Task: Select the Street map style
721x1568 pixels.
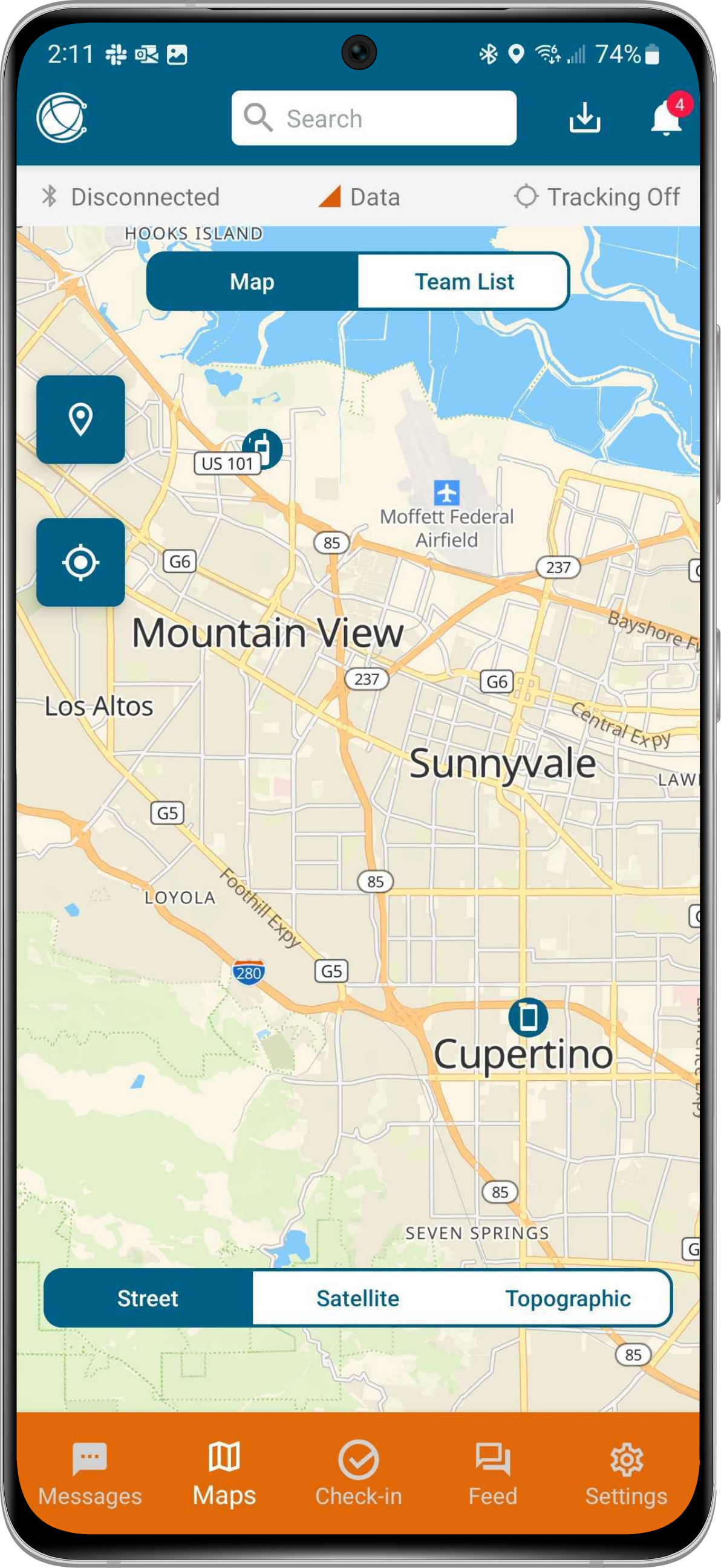Action: [x=148, y=1298]
